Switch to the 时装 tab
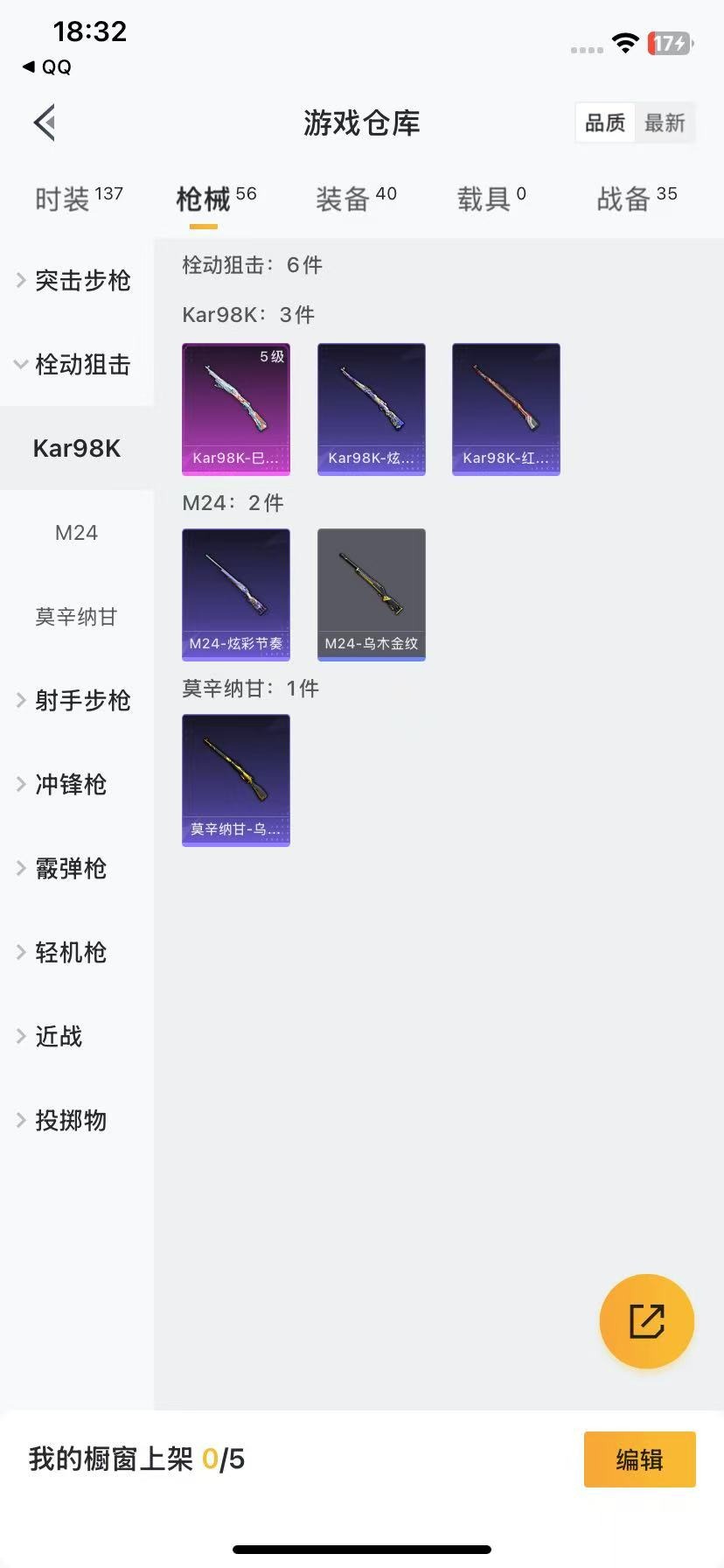724x1568 pixels. pyautogui.click(x=79, y=199)
